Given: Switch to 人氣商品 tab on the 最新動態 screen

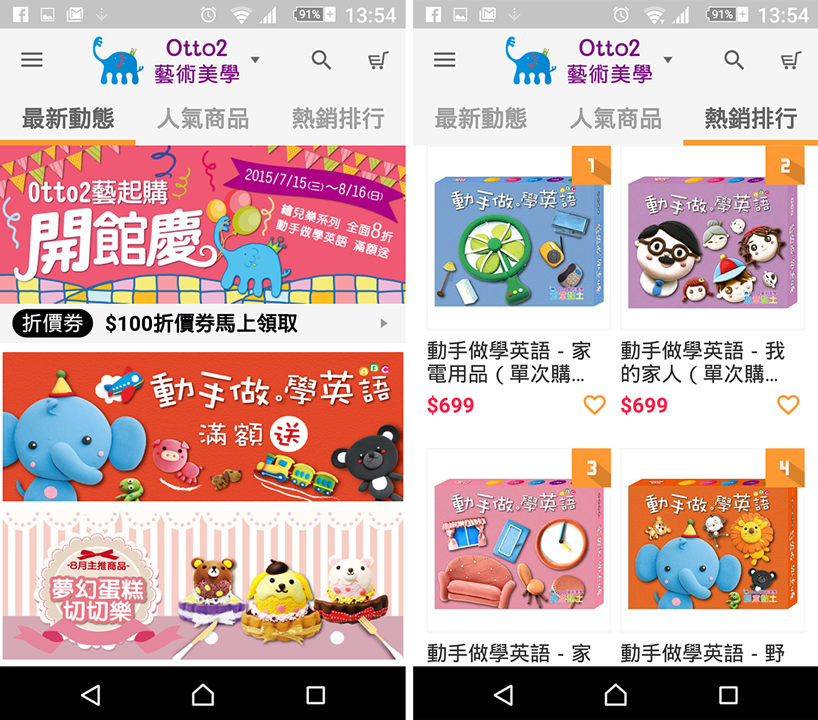Looking at the screenshot, I should (203, 119).
